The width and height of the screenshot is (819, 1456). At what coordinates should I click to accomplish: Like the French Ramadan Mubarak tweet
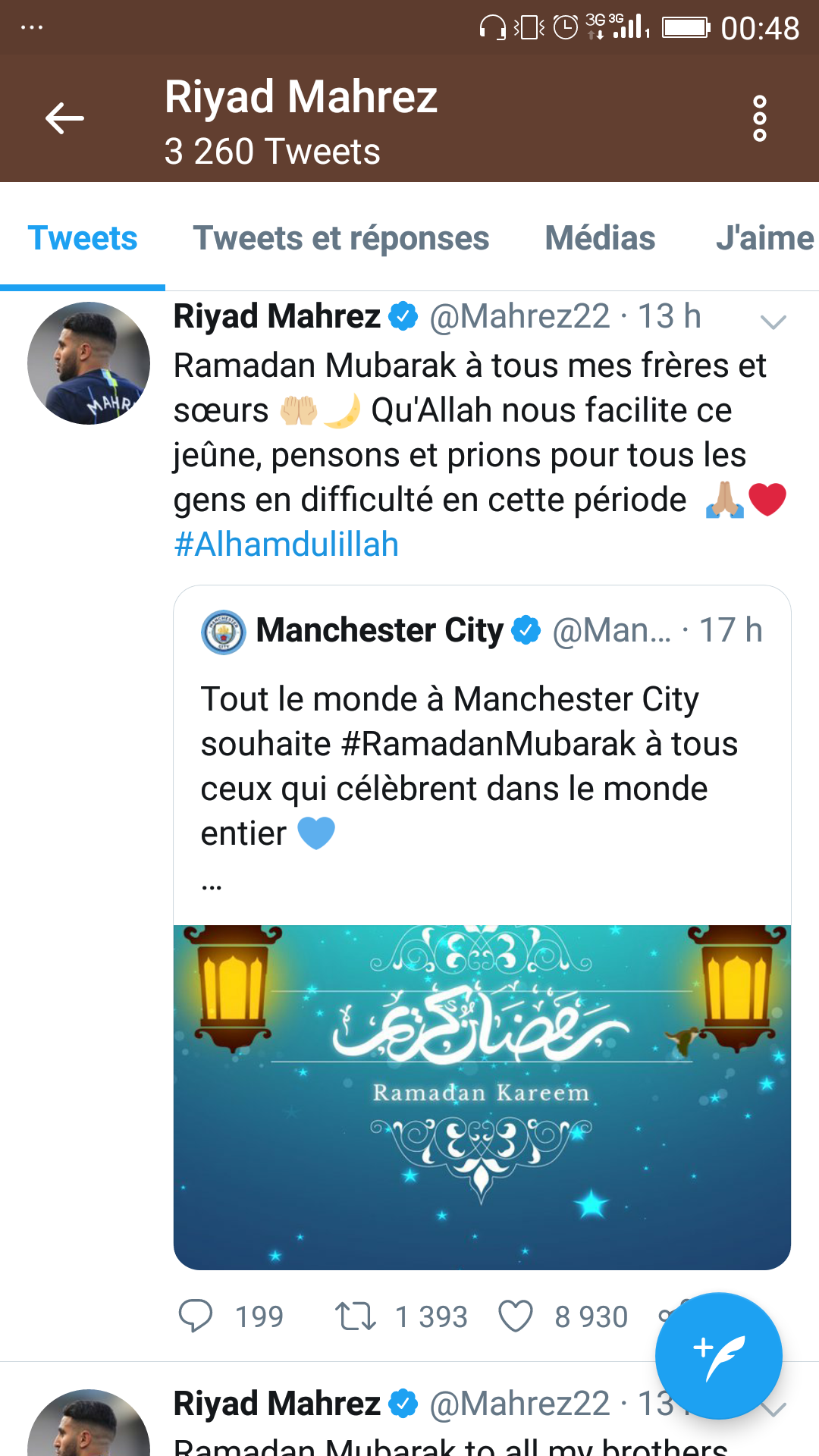click(516, 1316)
